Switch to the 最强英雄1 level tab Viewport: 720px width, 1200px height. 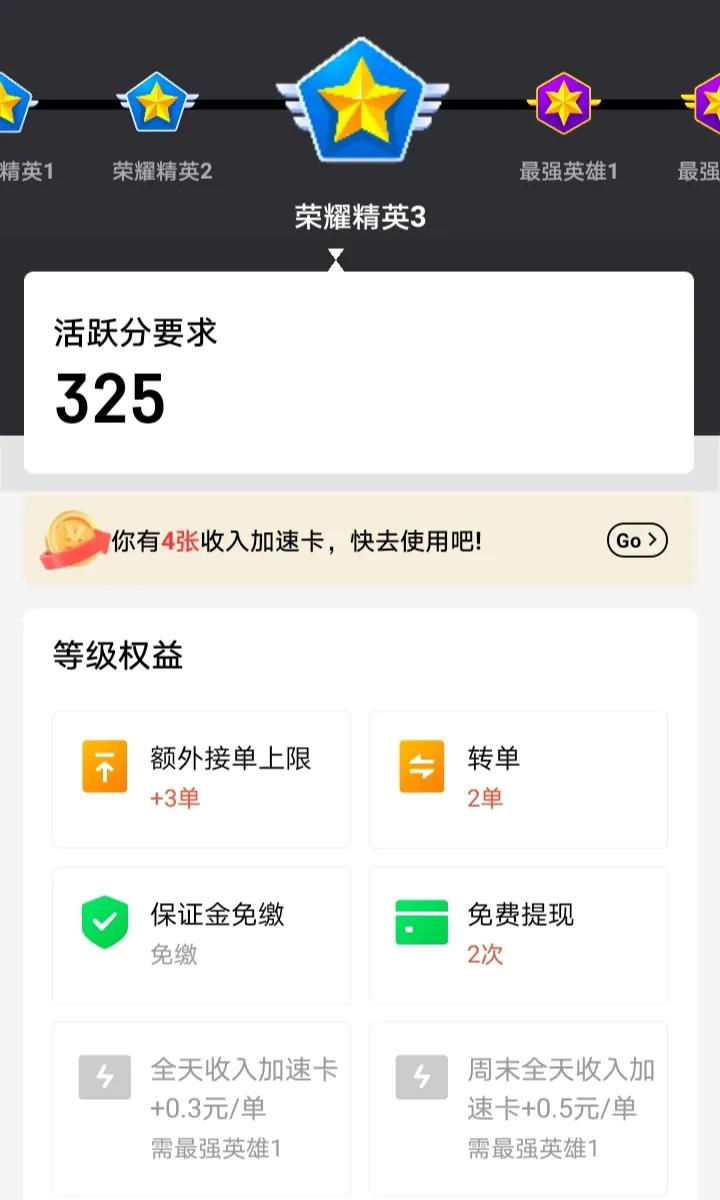568,170
